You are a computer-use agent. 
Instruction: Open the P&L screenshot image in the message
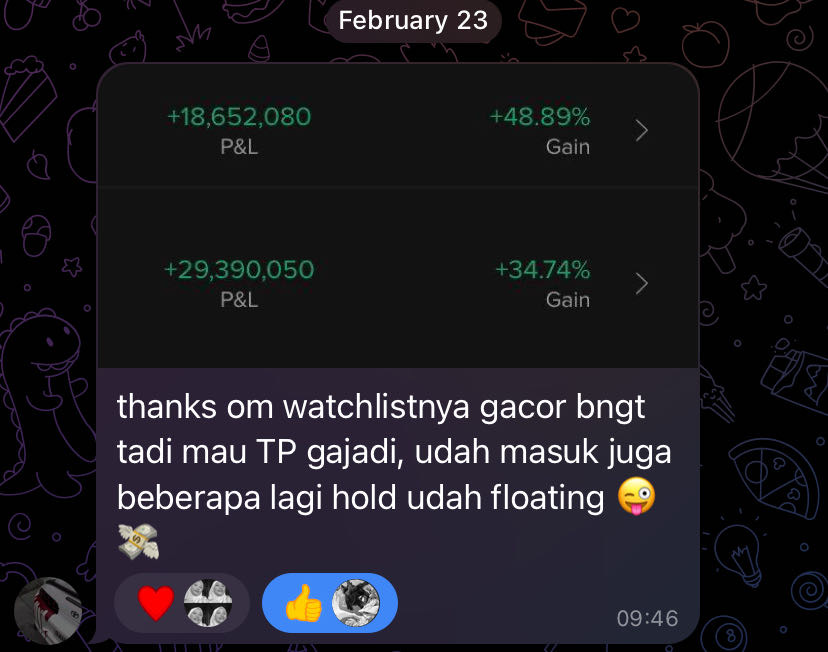[398, 215]
